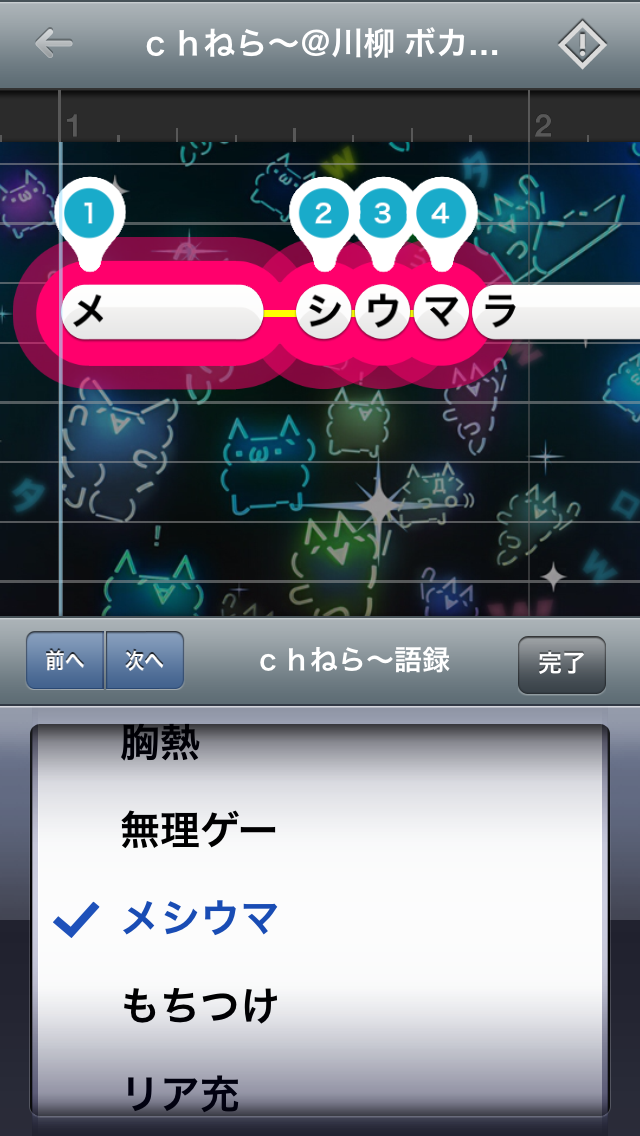Tap 完了 to finish
Image resolution: width=640 pixels, height=1136 pixels.
point(562,664)
